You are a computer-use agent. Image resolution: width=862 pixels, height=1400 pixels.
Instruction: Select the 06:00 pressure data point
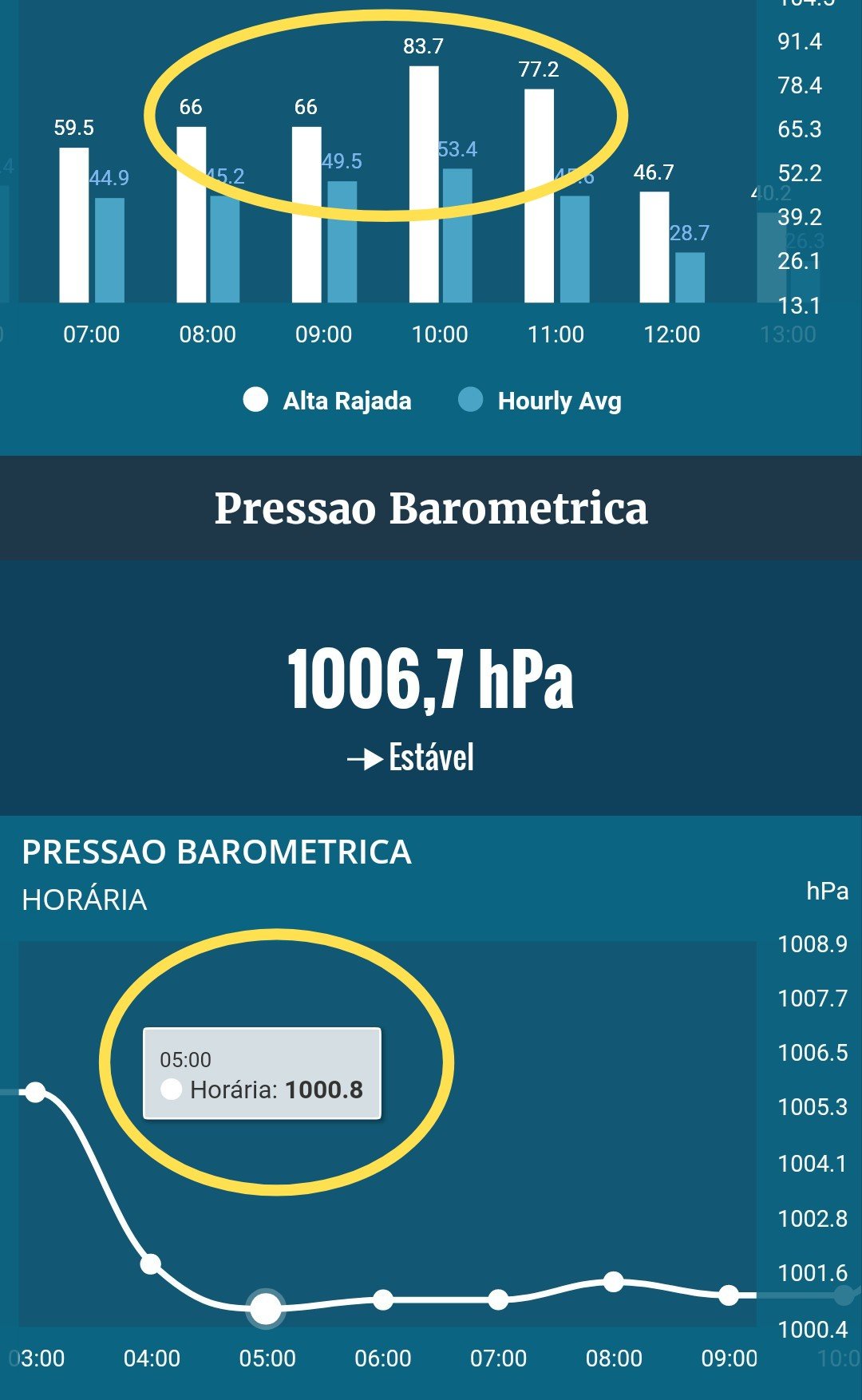point(383,1299)
